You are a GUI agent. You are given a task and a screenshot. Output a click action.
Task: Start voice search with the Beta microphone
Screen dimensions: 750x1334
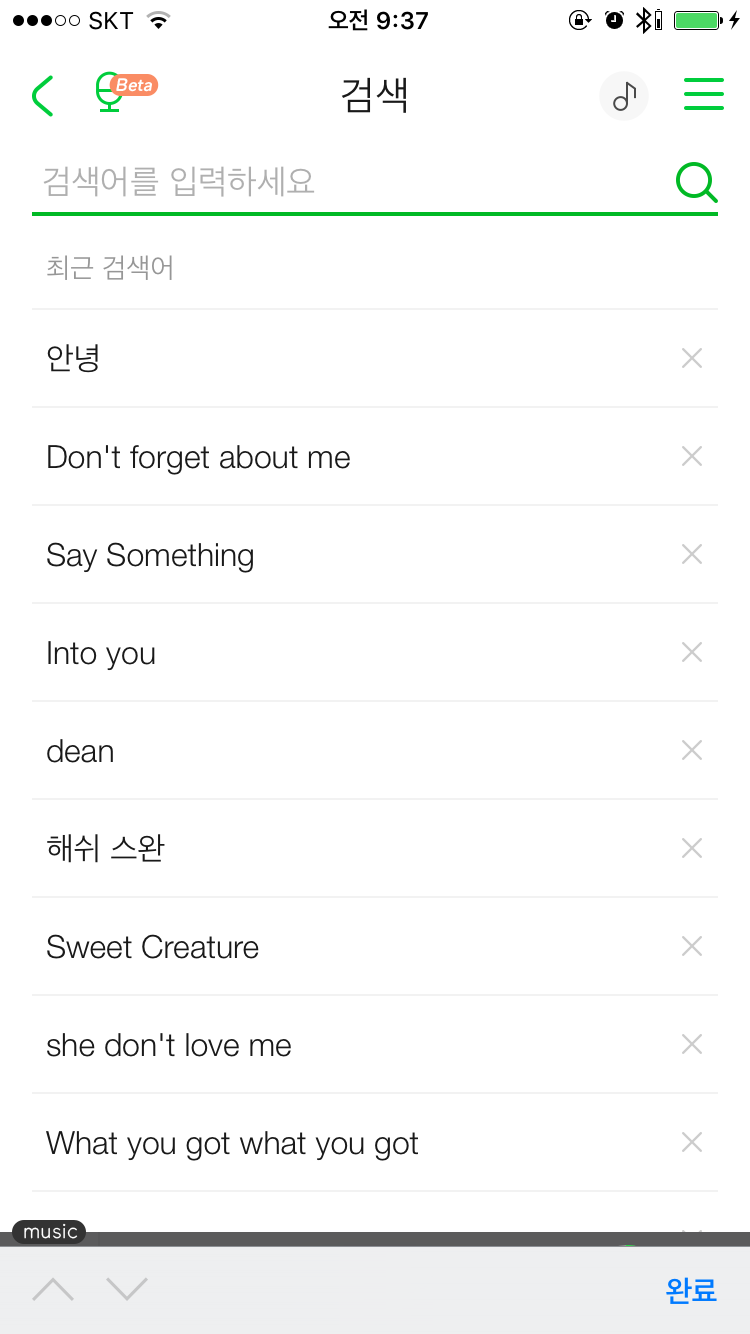coord(110,94)
